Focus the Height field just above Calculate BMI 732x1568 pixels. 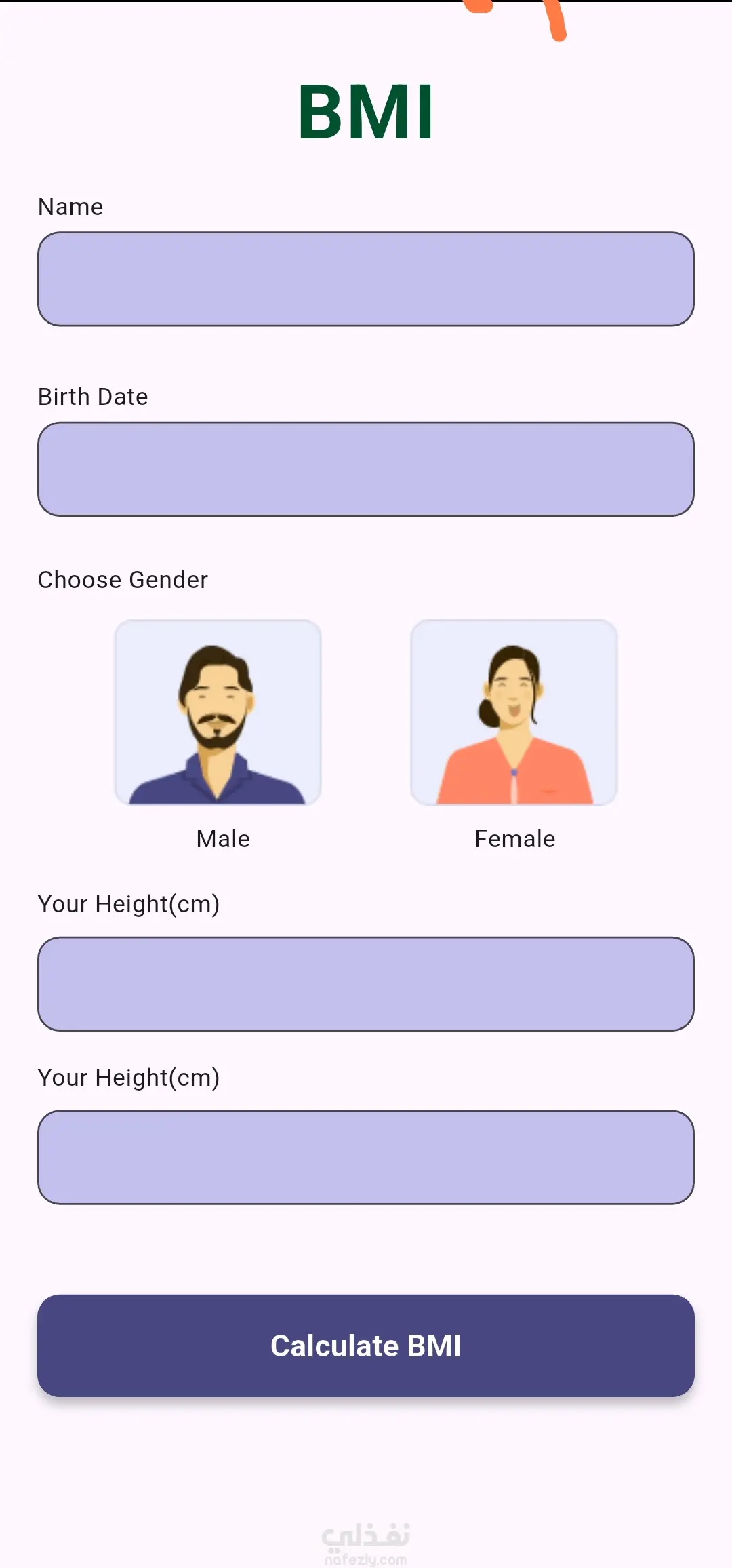click(366, 1157)
